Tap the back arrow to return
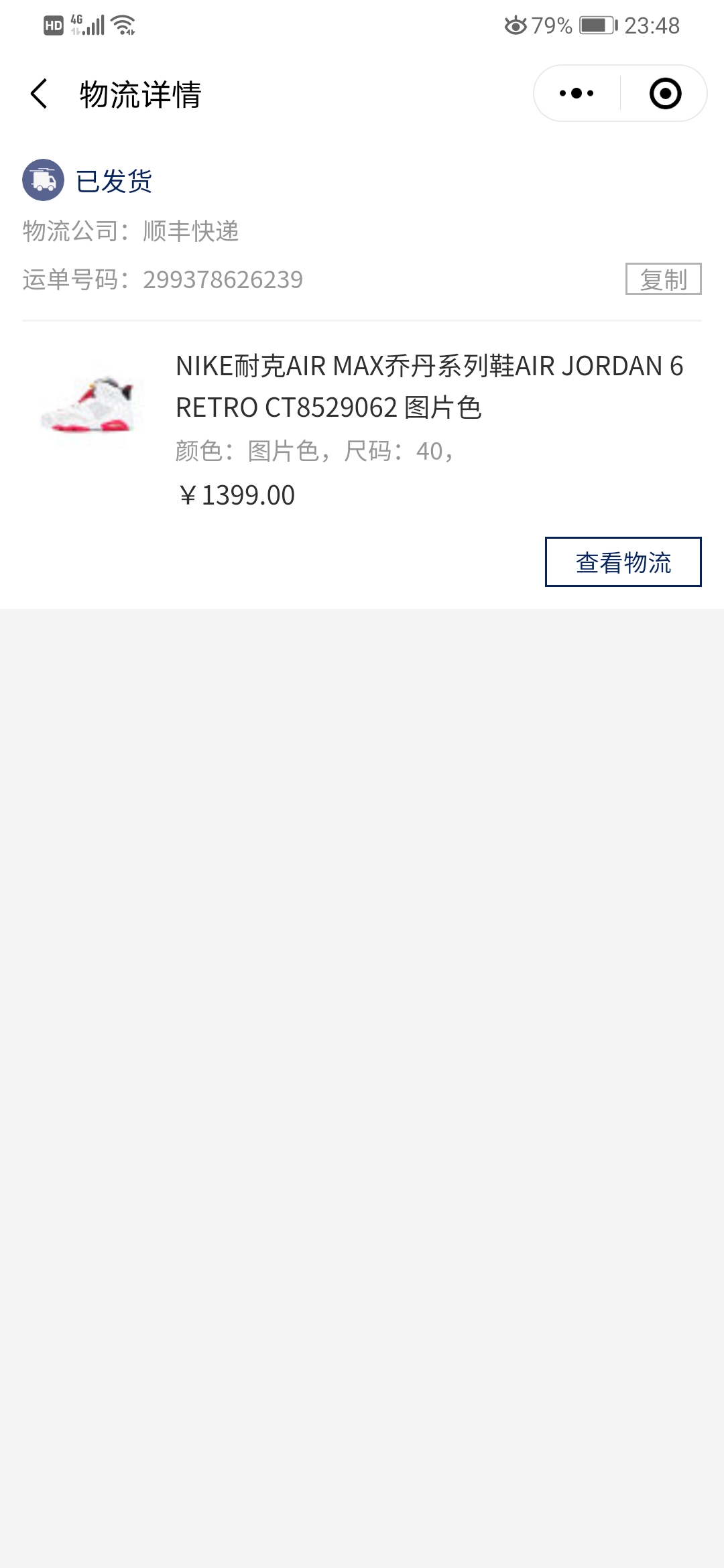 [x=38, y=94]
